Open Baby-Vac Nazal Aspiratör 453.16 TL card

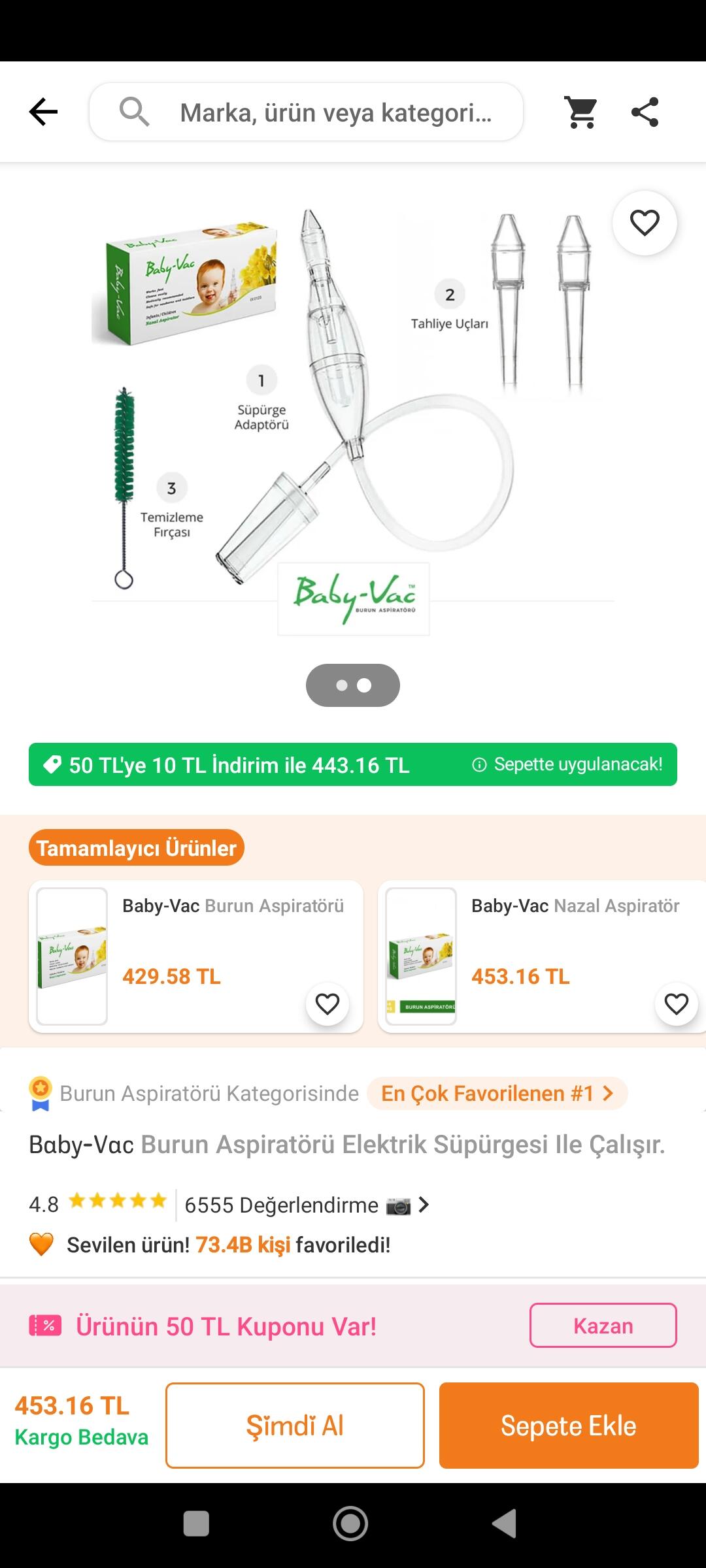[x=542, y=956]
